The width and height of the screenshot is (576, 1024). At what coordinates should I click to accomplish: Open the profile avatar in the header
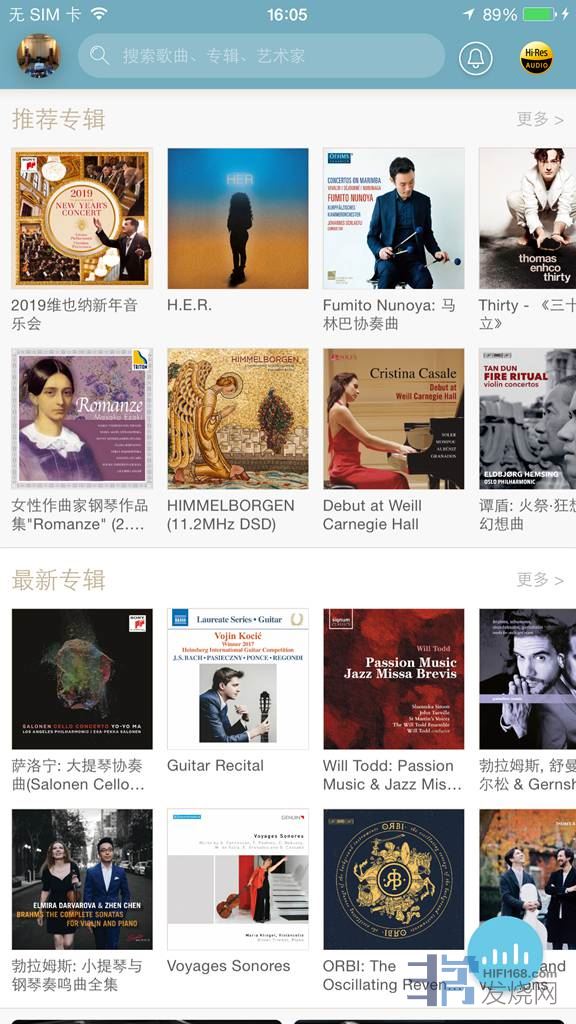[x=39, y=56]
